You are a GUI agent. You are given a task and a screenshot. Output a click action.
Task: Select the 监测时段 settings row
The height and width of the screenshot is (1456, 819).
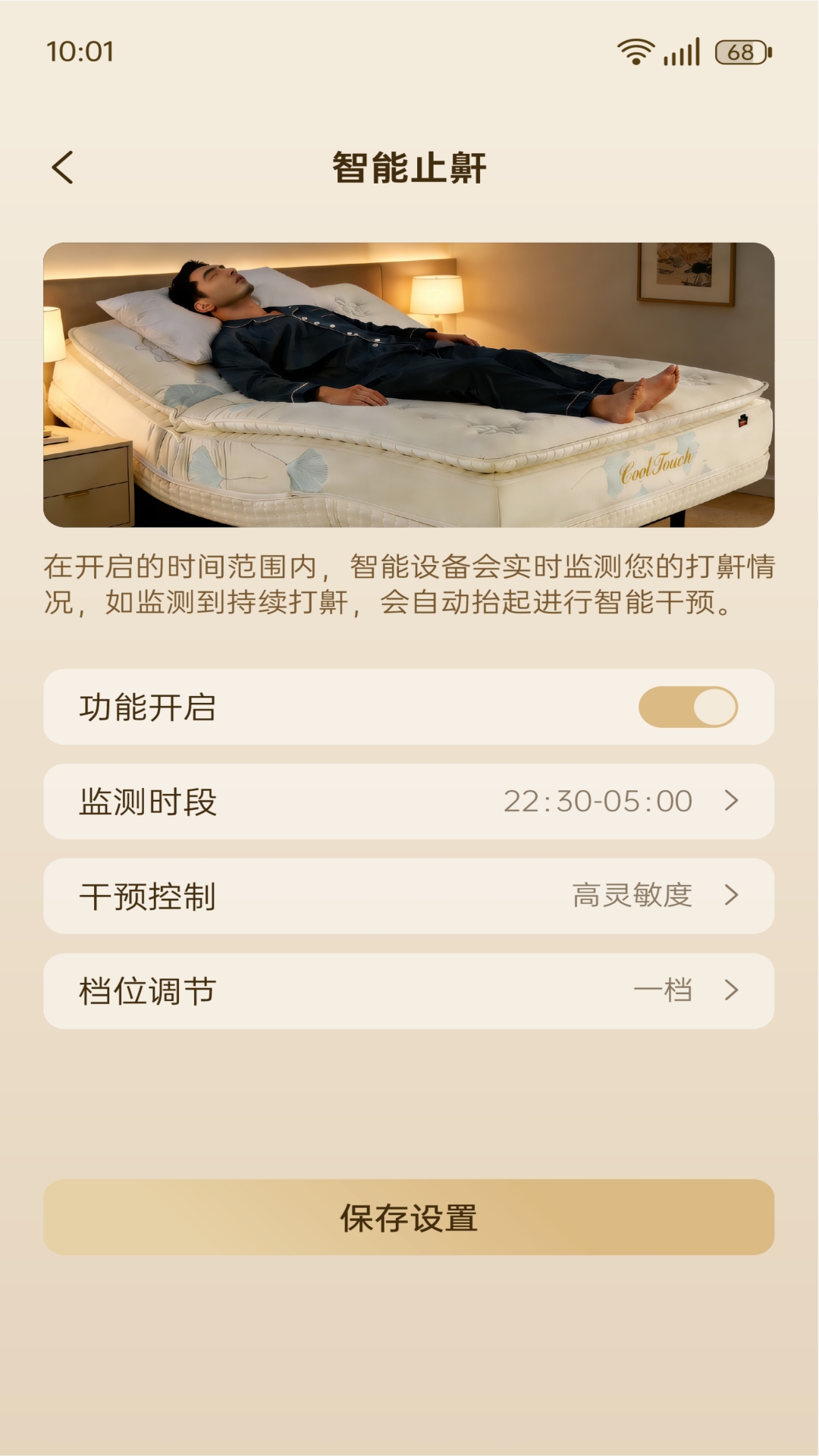tap(409, 801)
